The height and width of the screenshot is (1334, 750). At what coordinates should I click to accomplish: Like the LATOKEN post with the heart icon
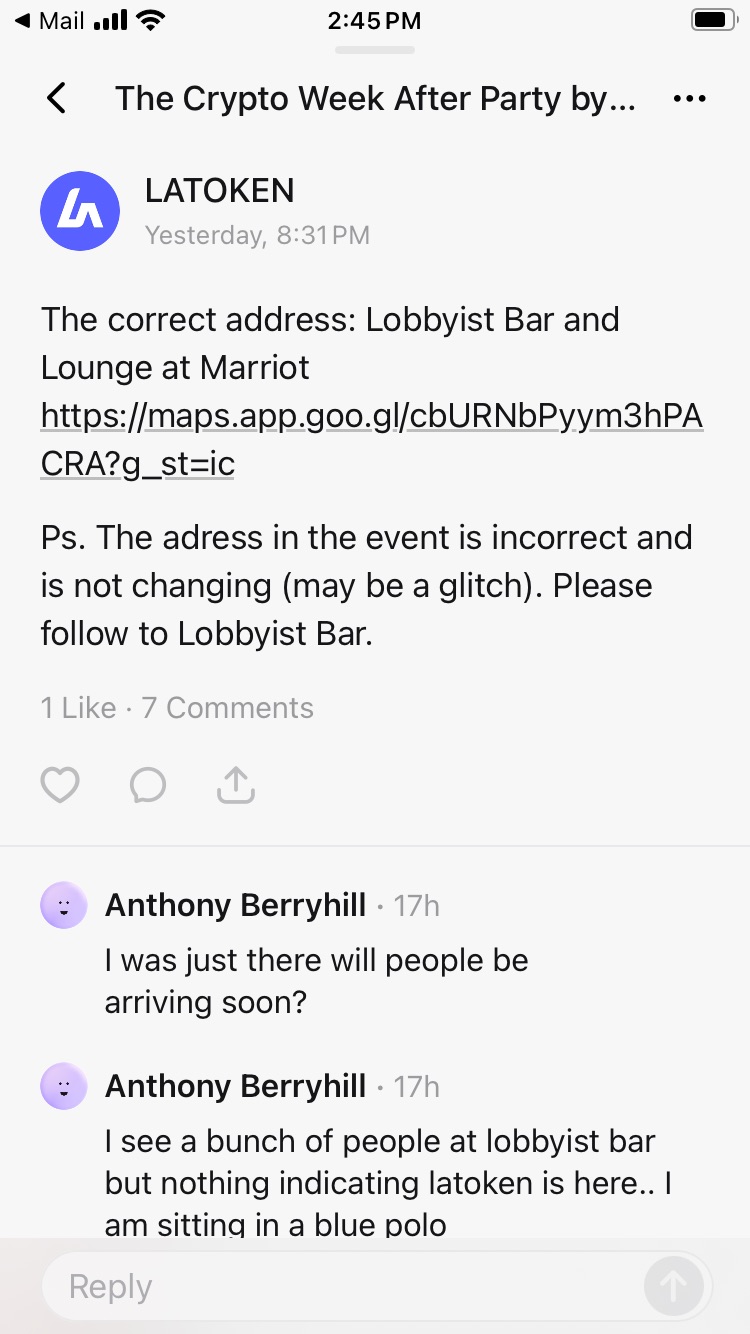point(60,785)
